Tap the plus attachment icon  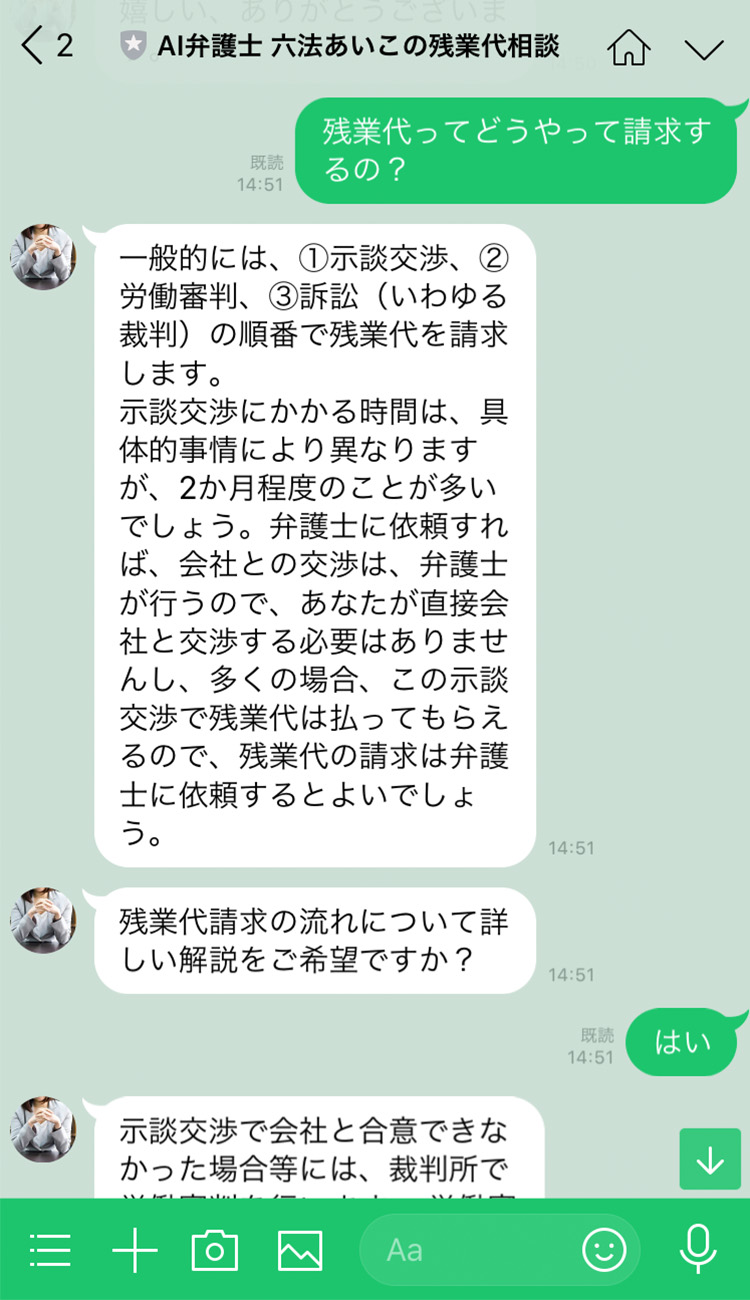tap(134, 1250)
